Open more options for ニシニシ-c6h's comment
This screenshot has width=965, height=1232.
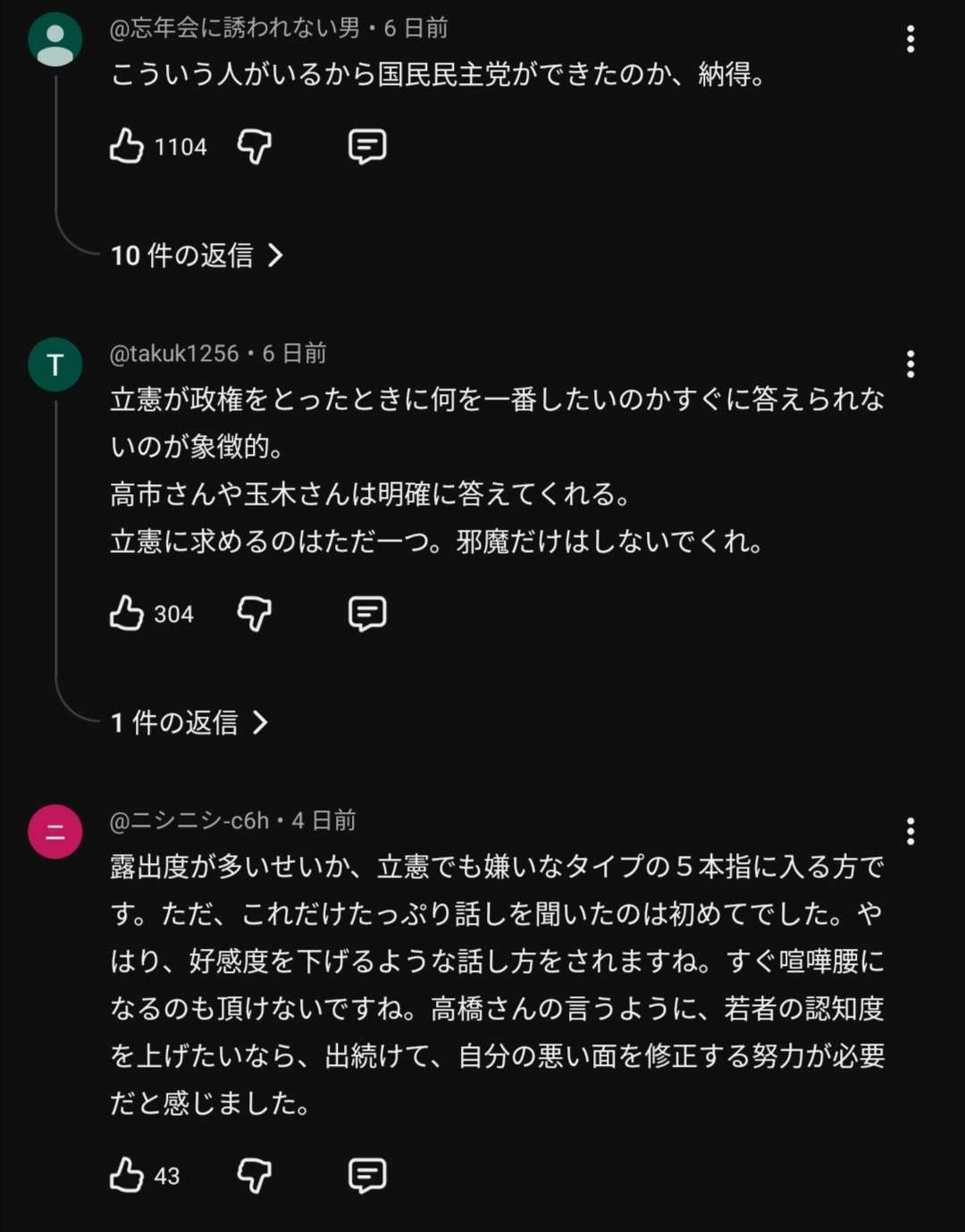coord(910,832)
